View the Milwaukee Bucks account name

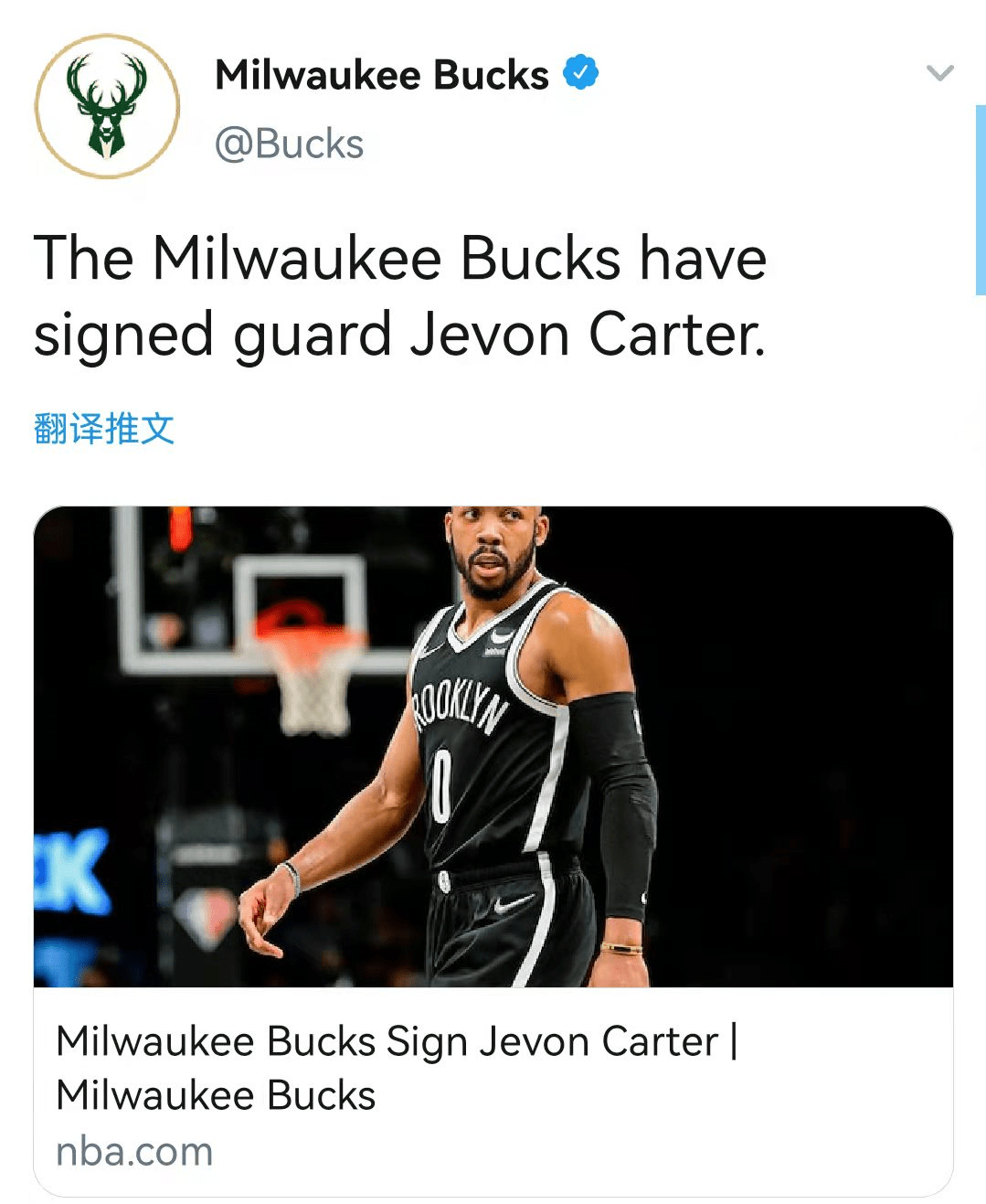tap(381, 75)
